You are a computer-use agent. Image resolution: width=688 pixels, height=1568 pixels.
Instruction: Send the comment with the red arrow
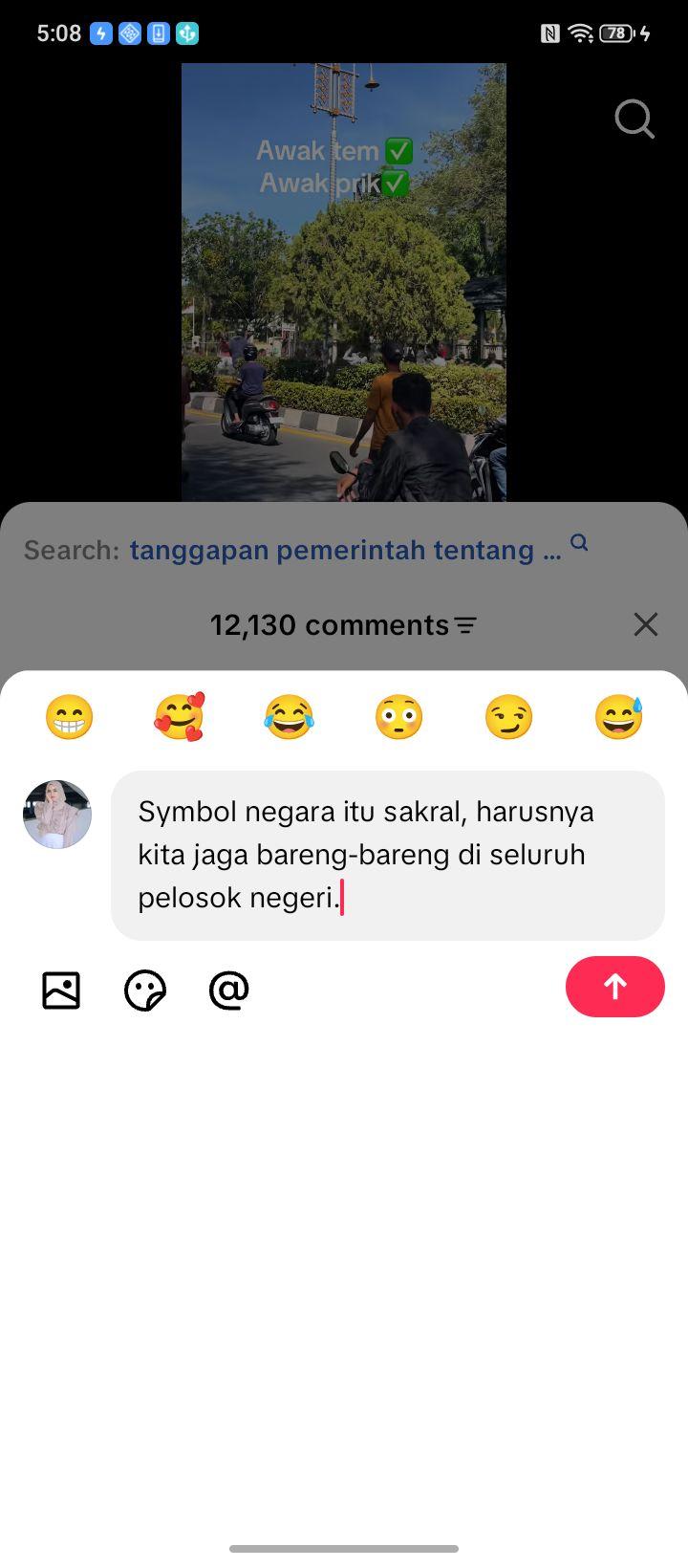(x=615, y=987)
